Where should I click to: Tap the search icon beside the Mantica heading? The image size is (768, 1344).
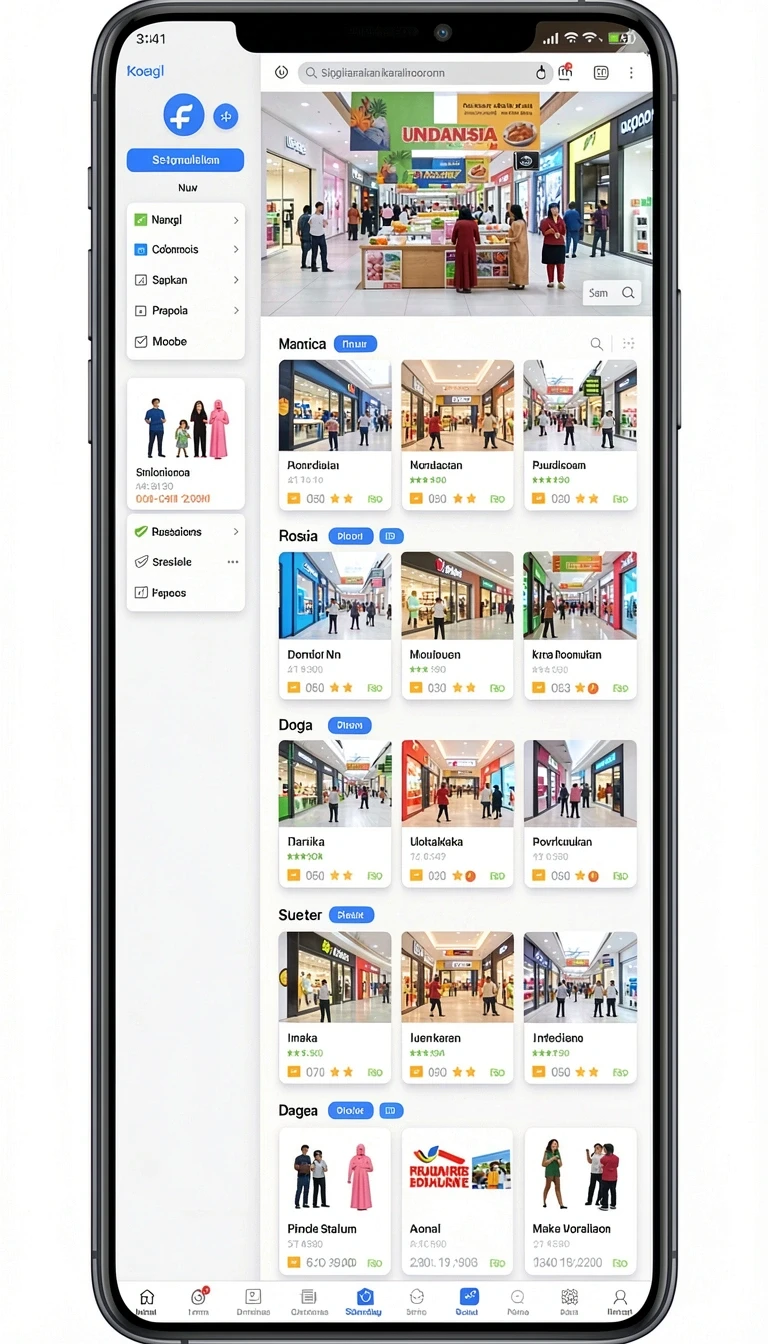pos(596,344)
